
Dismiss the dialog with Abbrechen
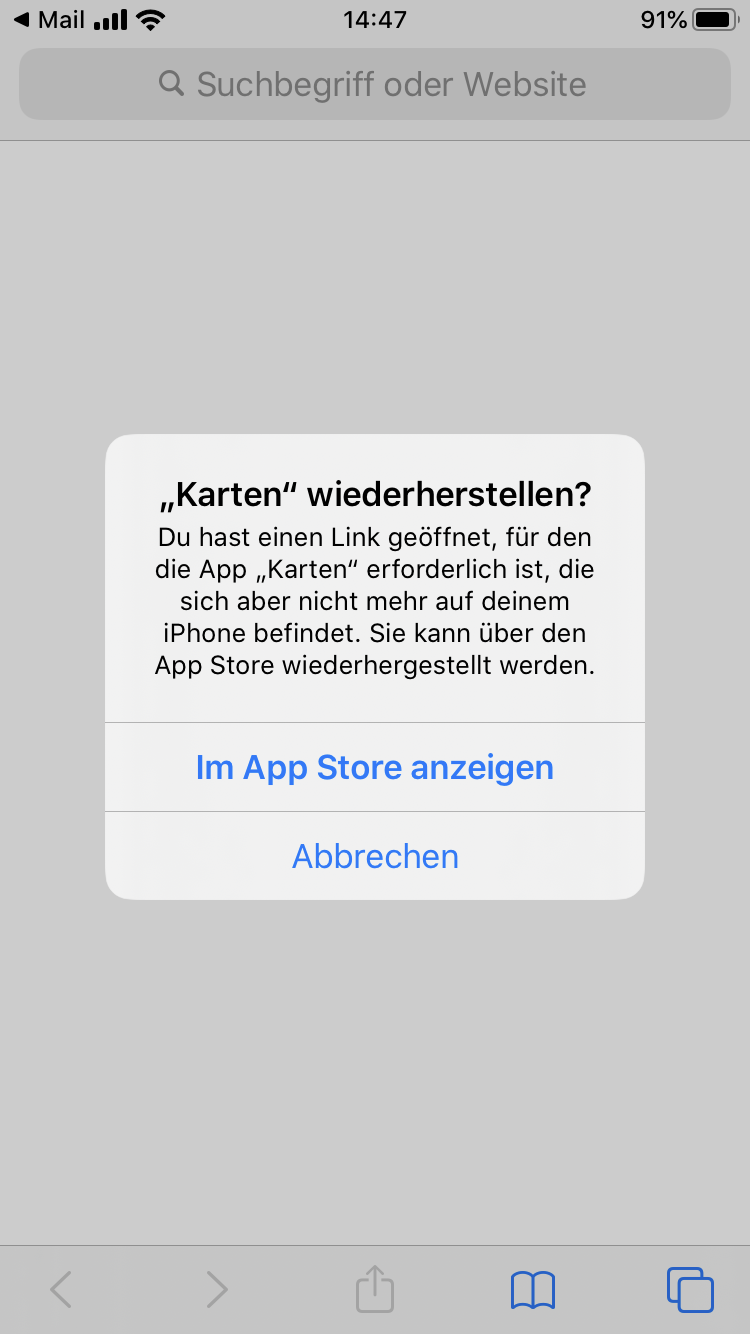(x=374, y=856)
